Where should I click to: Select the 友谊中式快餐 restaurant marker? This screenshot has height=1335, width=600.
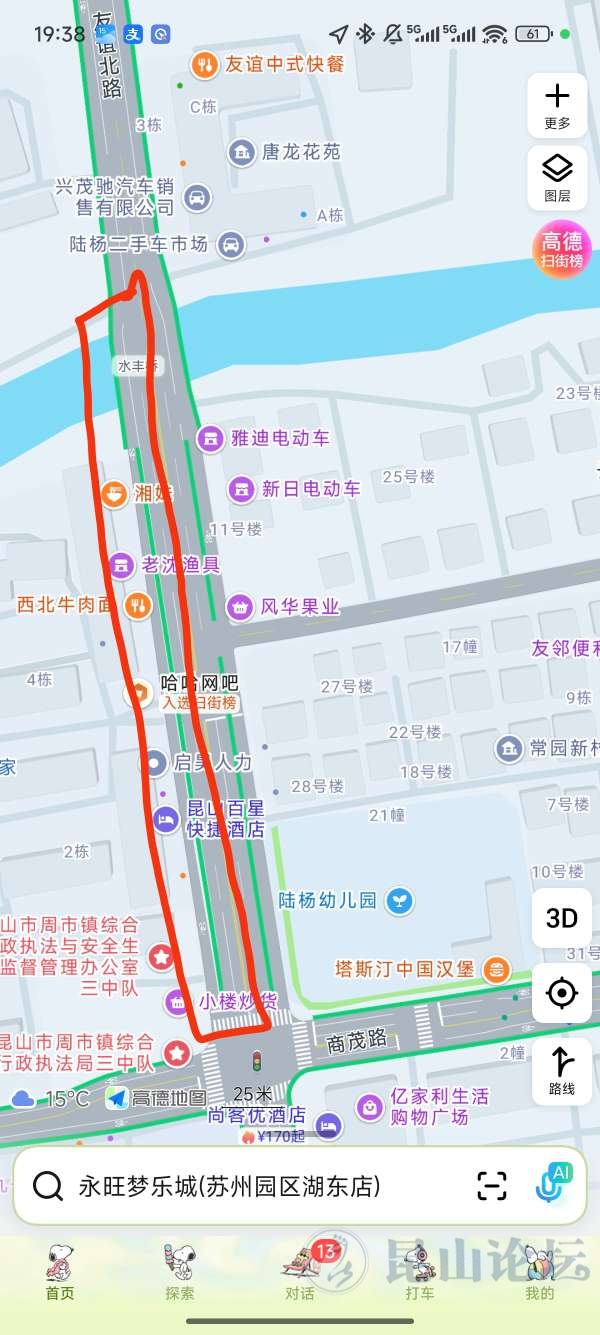[205, 66]
